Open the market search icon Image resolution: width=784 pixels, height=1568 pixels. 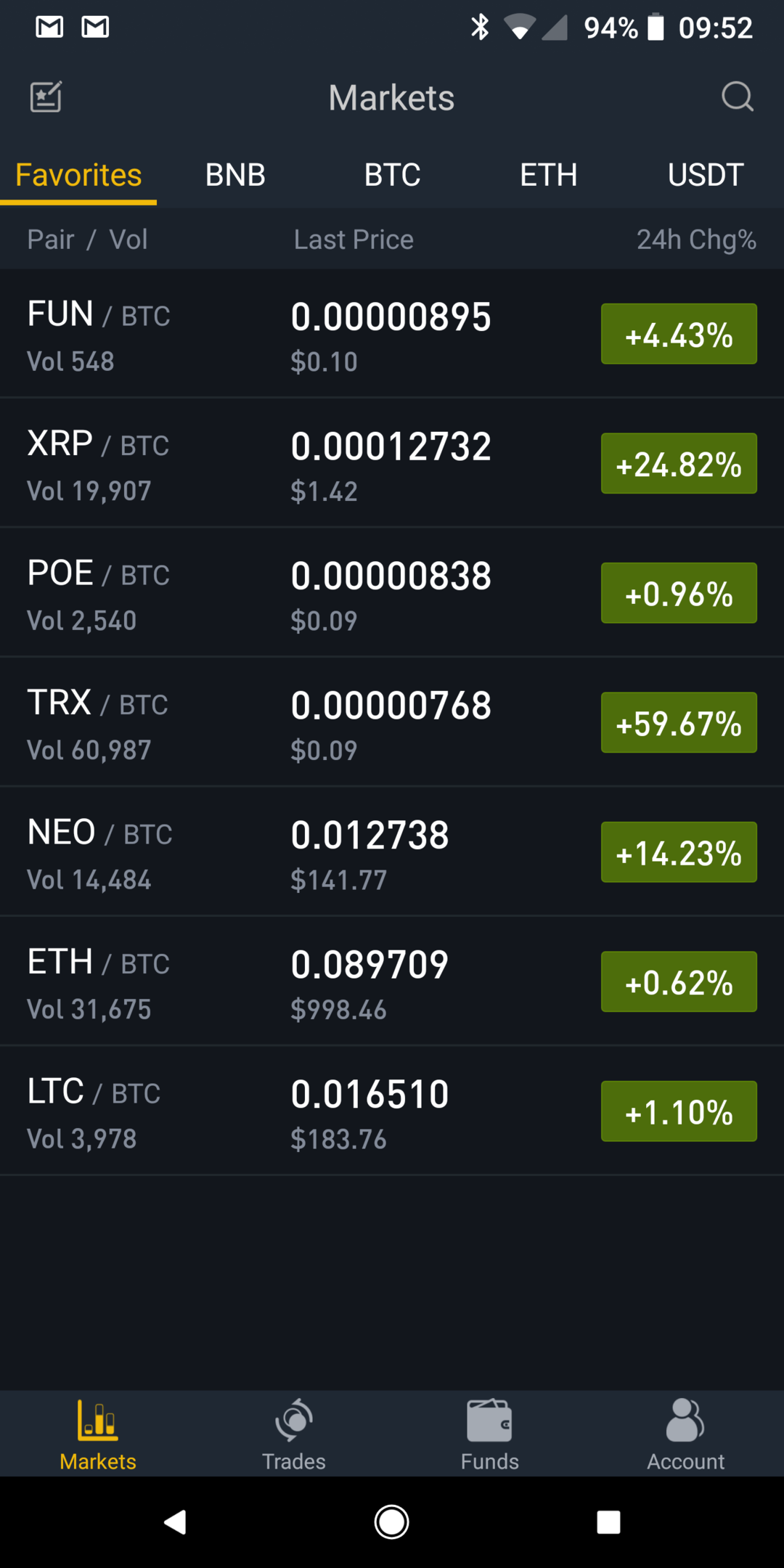(738, 97)
